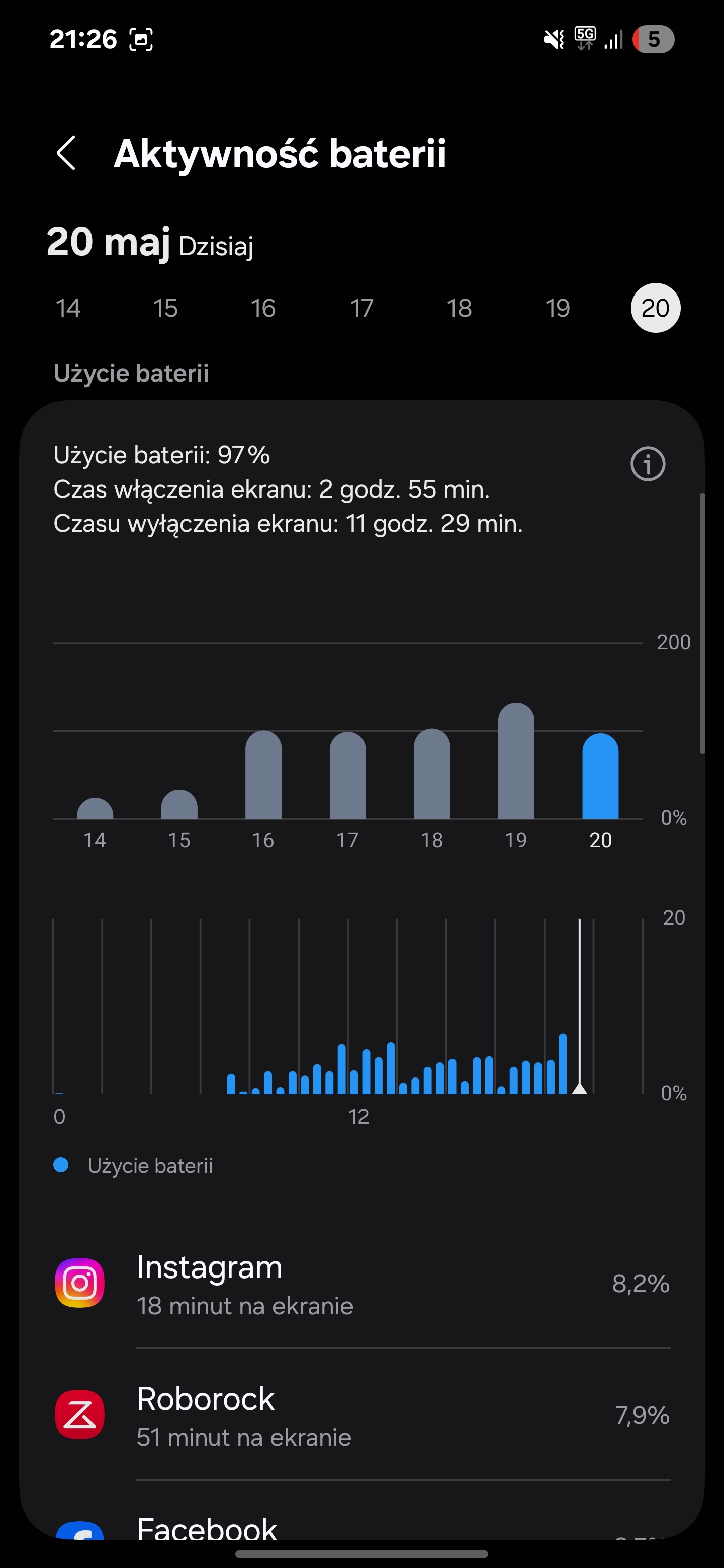The image size is (724, 1568).
Task: Open Instagram battery usage details
Action: pyautogui.click(x=363, y=1283)
